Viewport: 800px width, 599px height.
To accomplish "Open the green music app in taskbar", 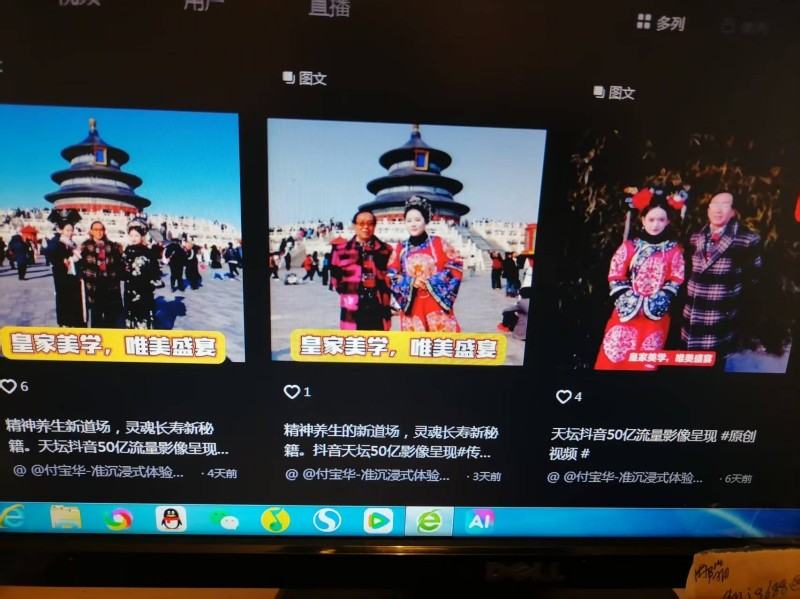I will point(275,520).
